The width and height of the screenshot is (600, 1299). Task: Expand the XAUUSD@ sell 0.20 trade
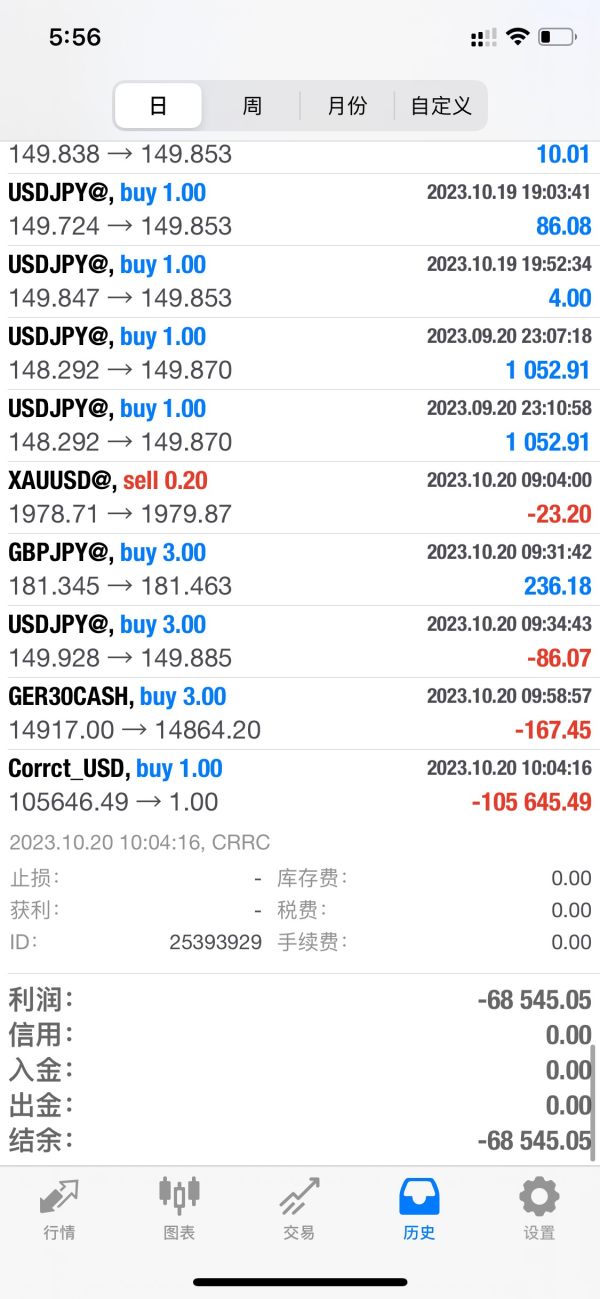300,497
